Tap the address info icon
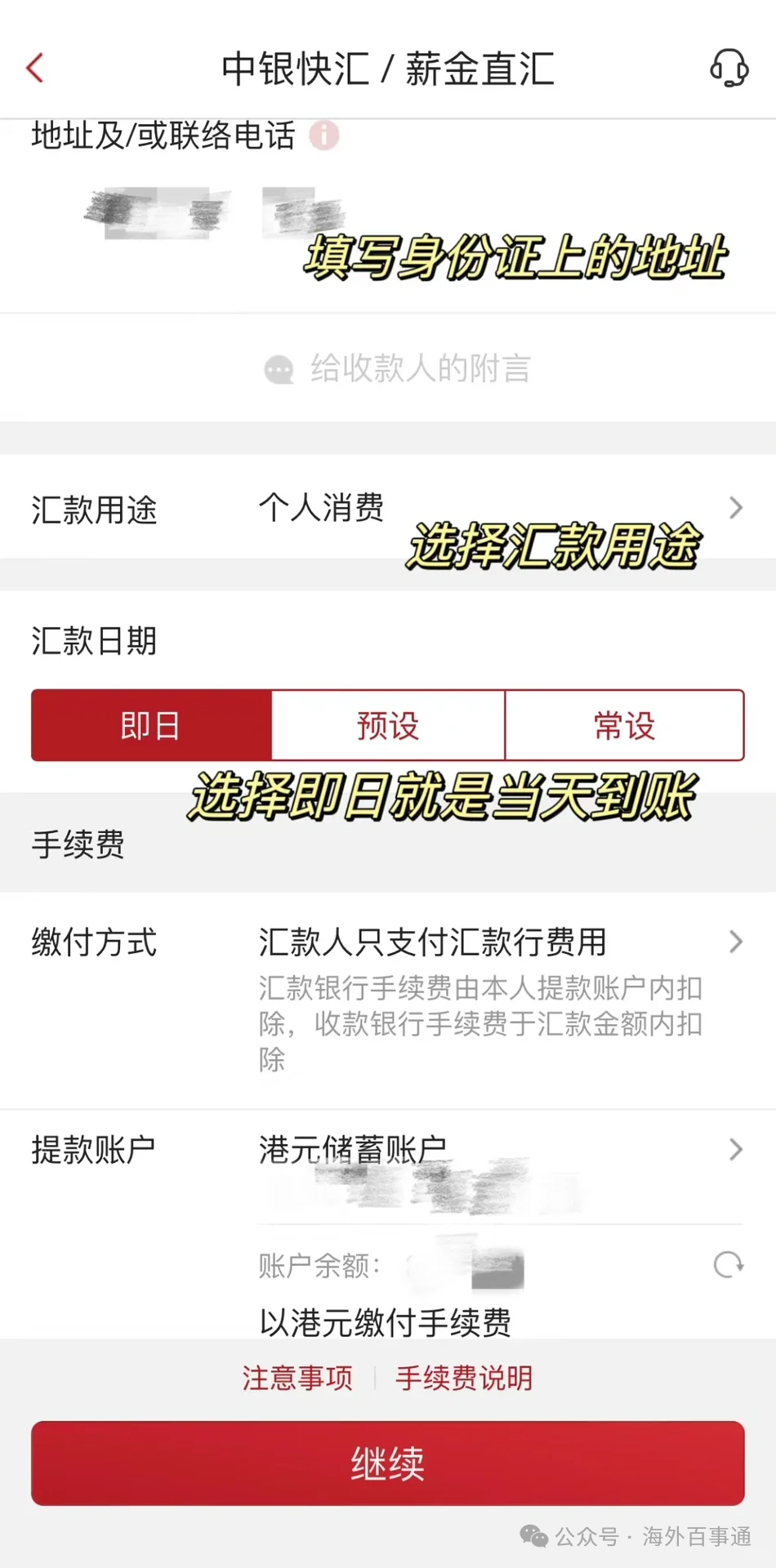This screenshot has width=776, height=1568. 324,136
